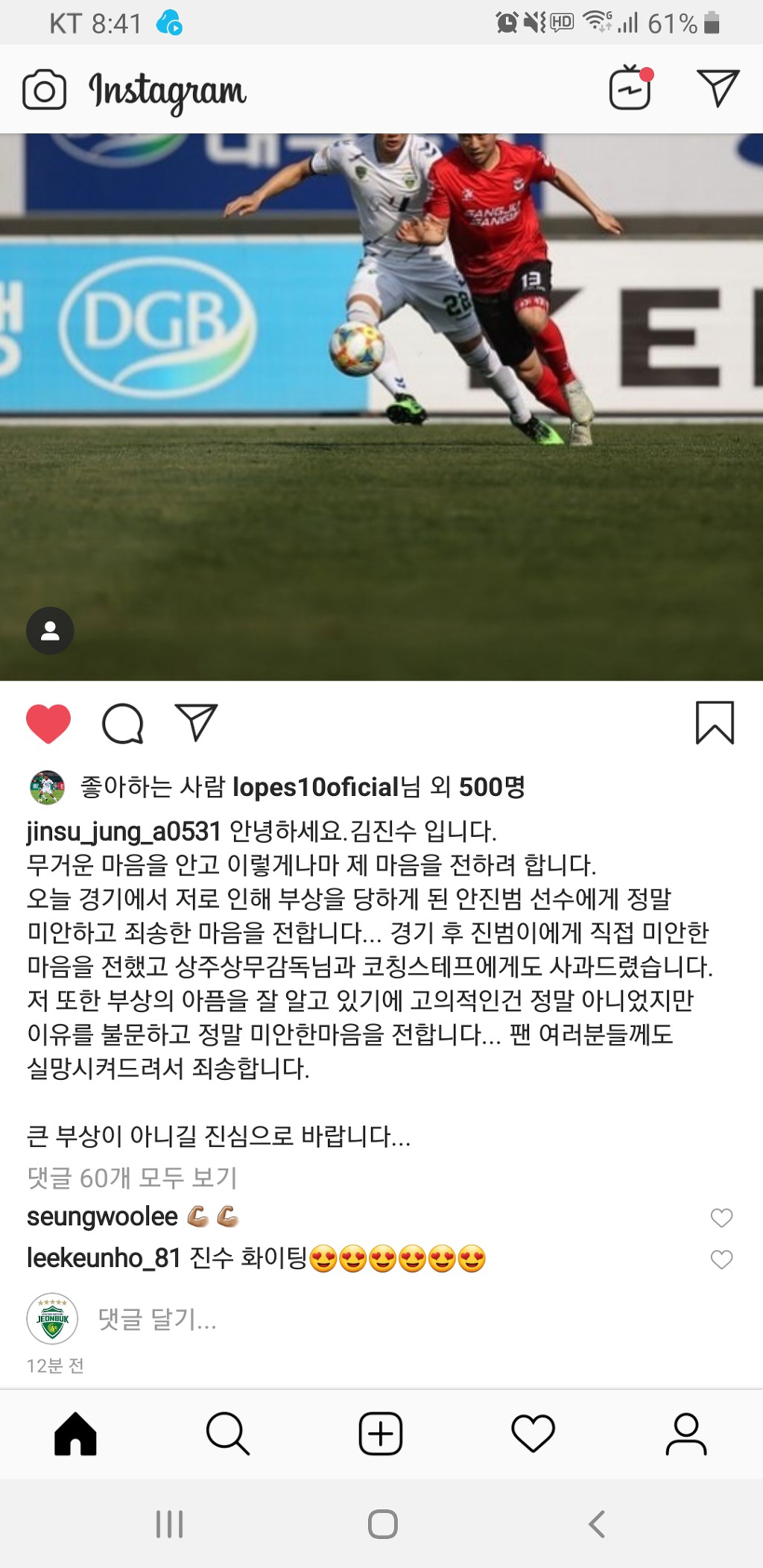Switch to the Search tab
The height and width of the screenshot is (1568, 763).
227,1434
